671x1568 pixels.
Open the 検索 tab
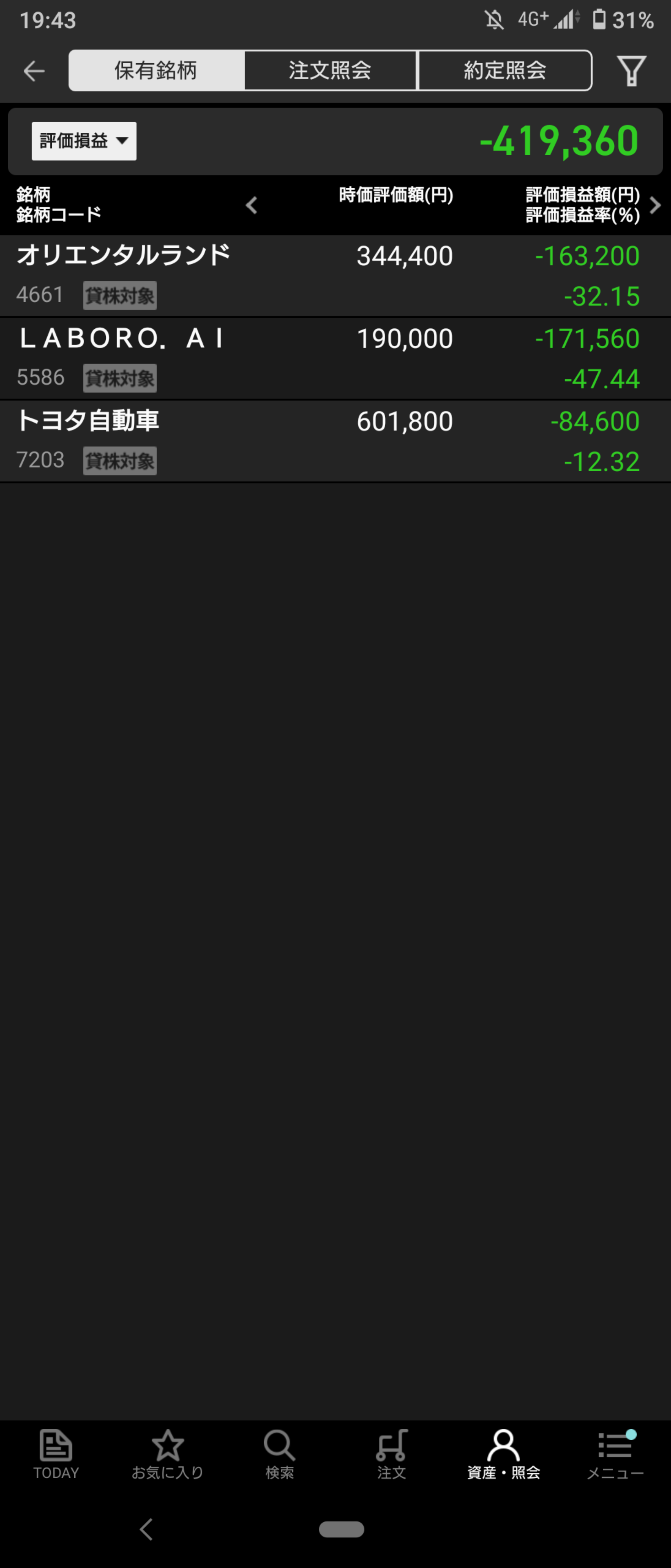279,1454
